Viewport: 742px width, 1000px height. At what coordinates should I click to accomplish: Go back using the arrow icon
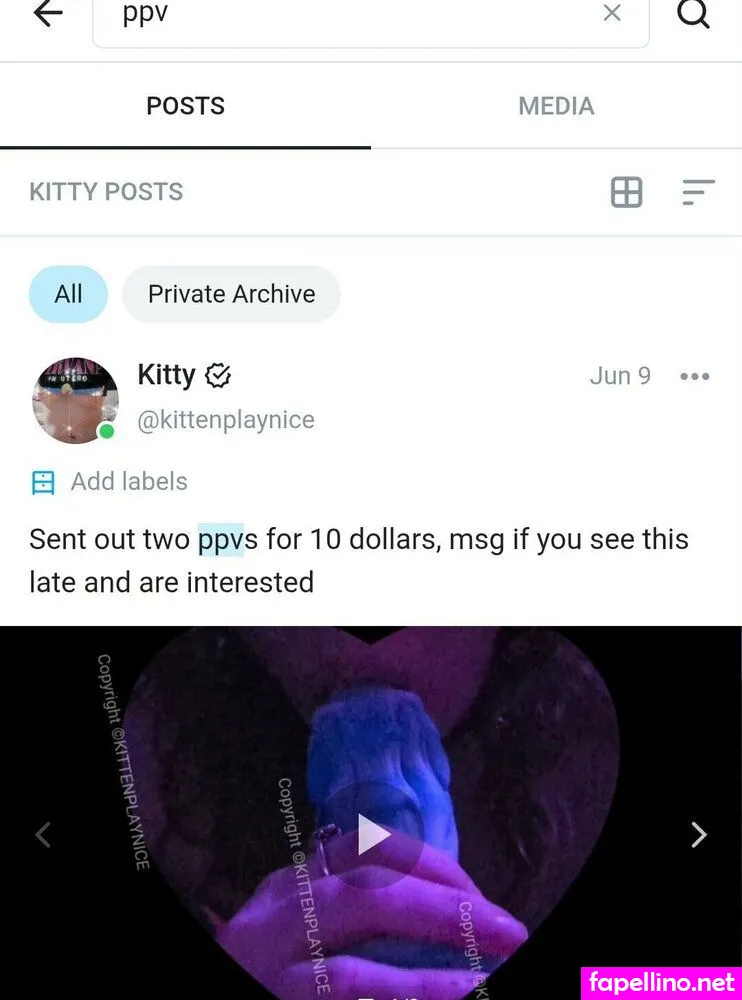(47, 13)
